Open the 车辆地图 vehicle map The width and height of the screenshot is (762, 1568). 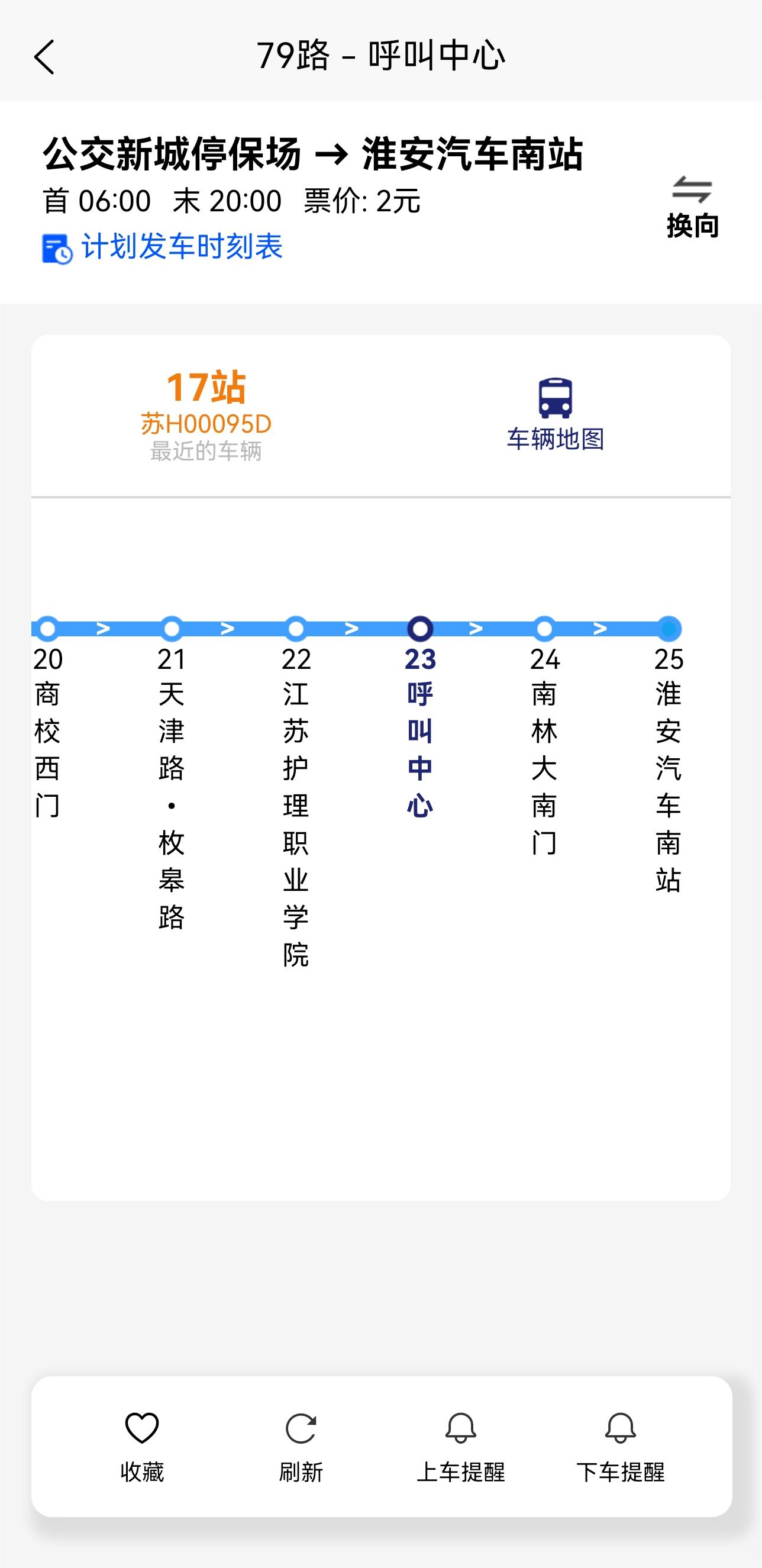556,414
